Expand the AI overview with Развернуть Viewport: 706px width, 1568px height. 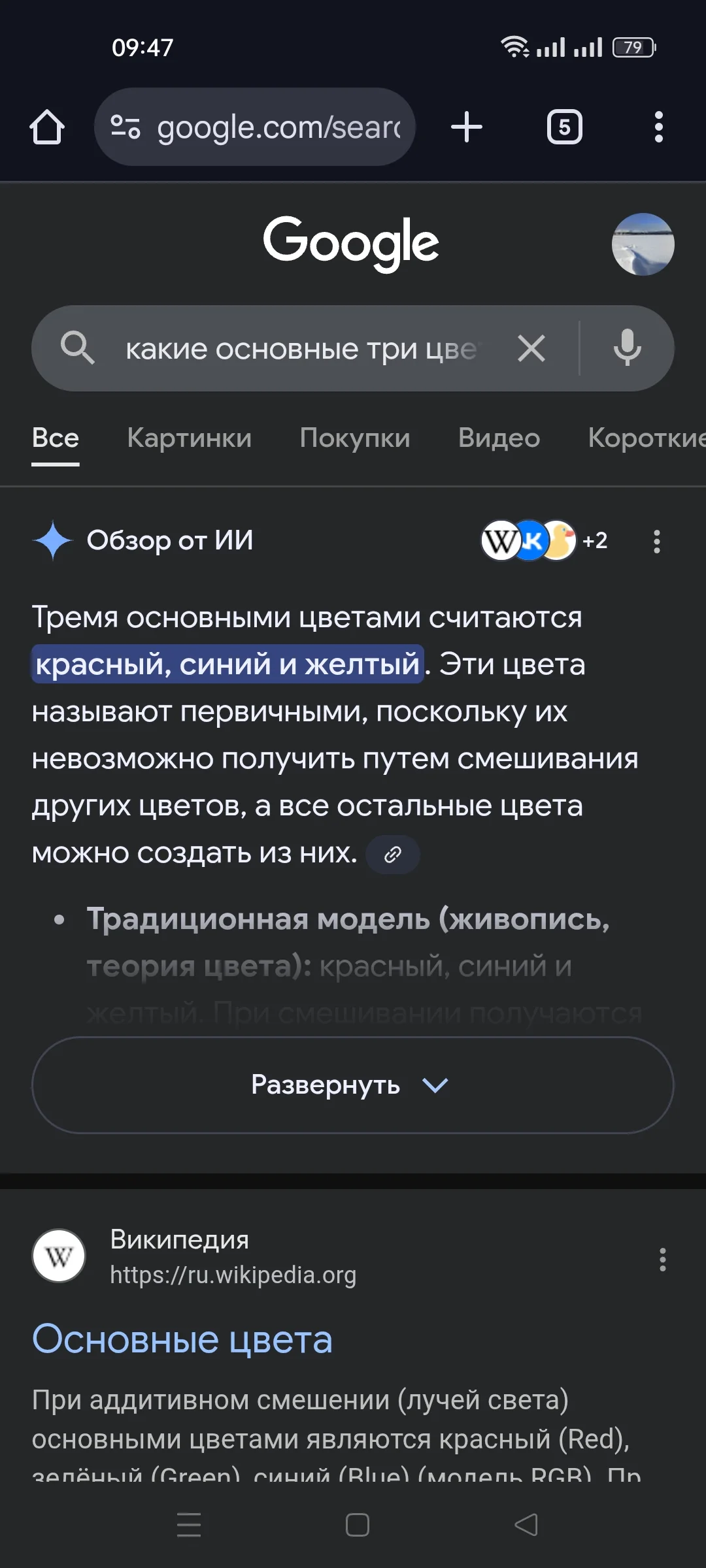(x=352, y=1085)
